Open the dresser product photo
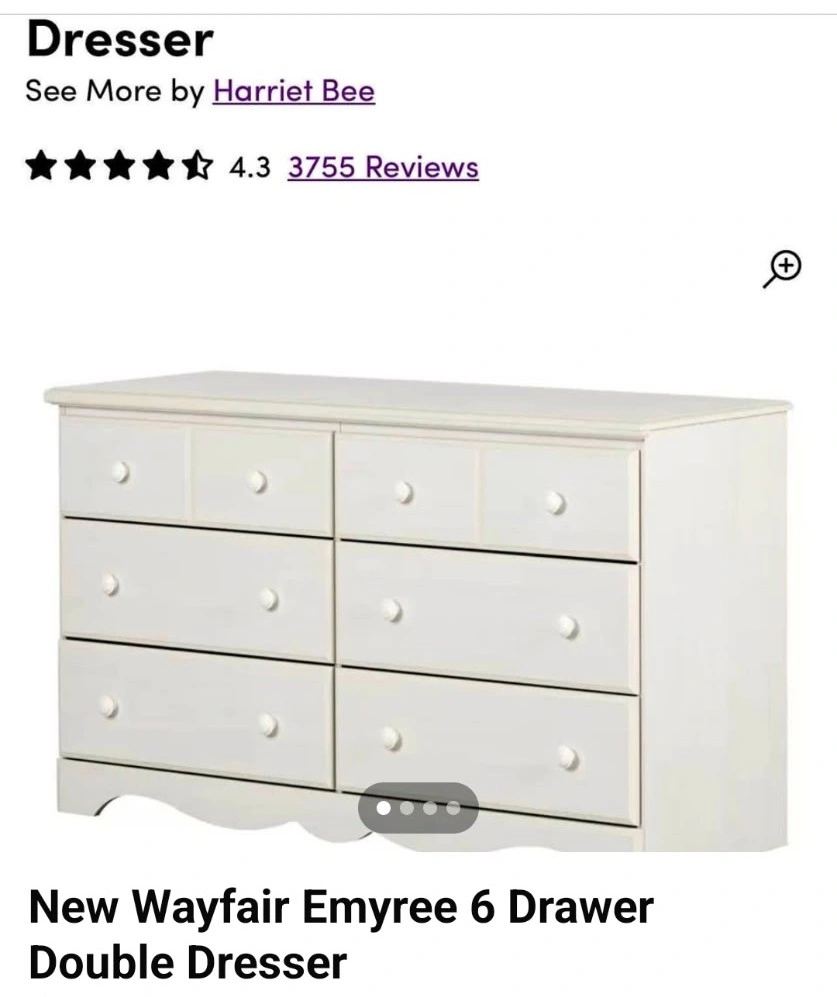The width and height of the screenshot is (837, 997). (x=418, y=600)
